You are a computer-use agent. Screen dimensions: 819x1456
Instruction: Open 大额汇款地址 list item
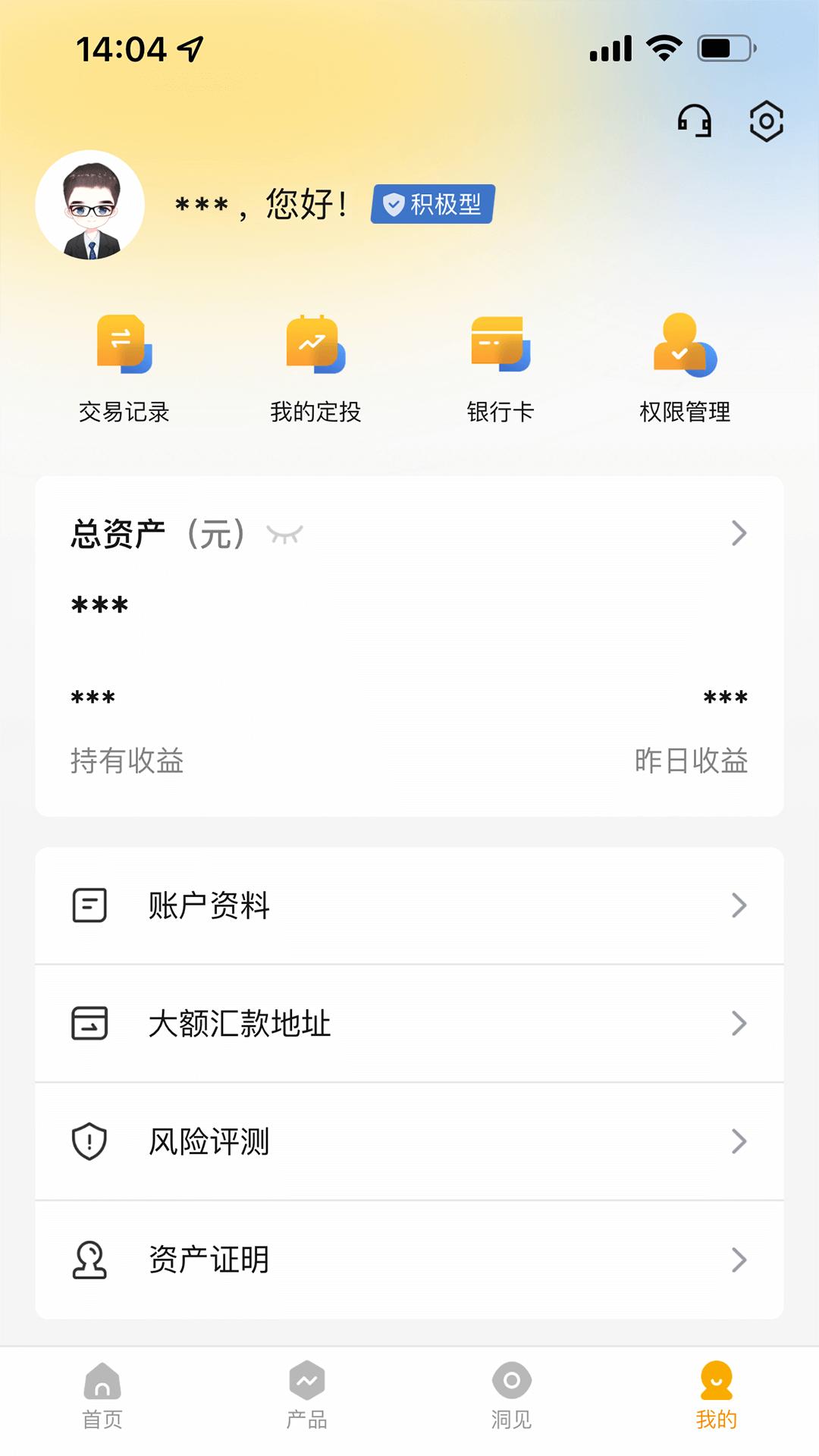pyautogui.click(x=409, y=1024)
